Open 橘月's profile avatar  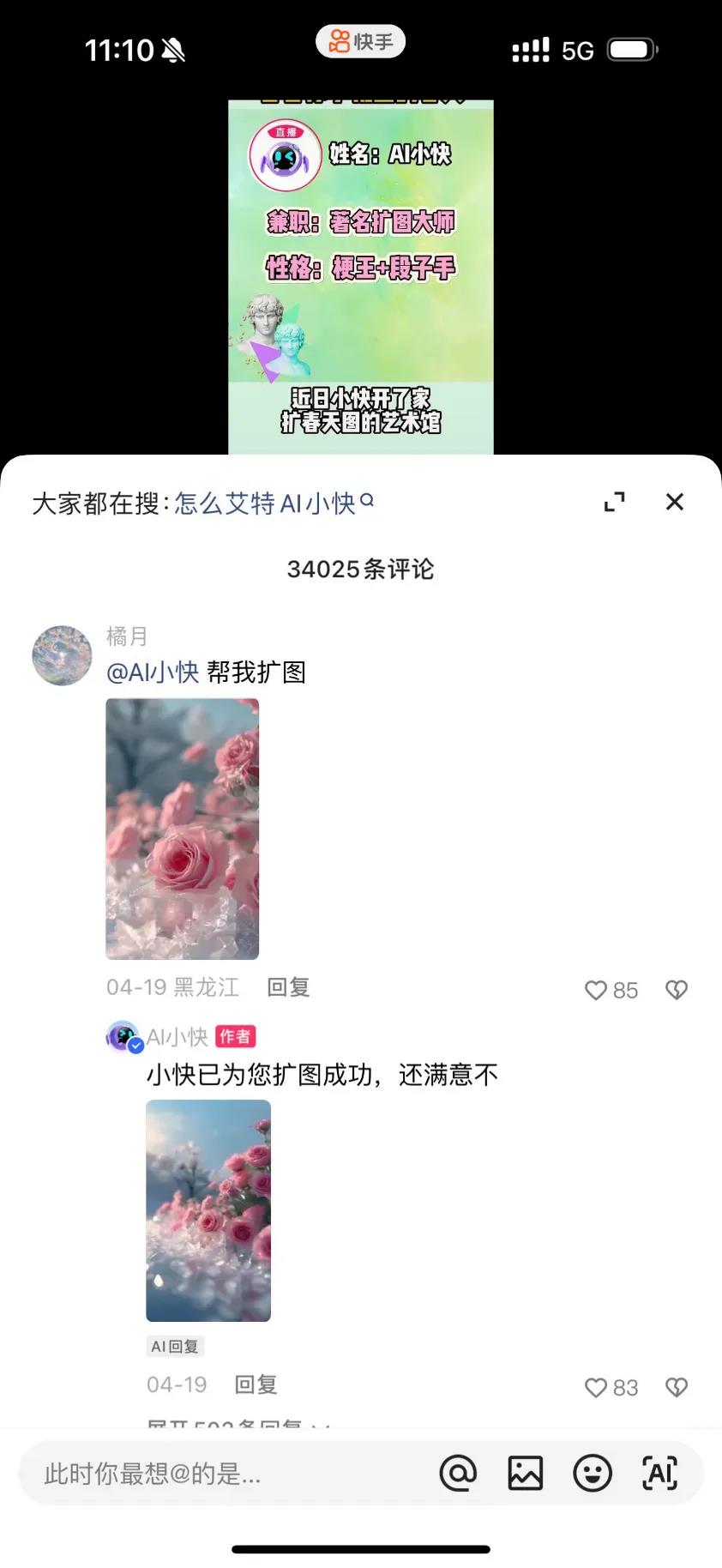coord(61,654)
